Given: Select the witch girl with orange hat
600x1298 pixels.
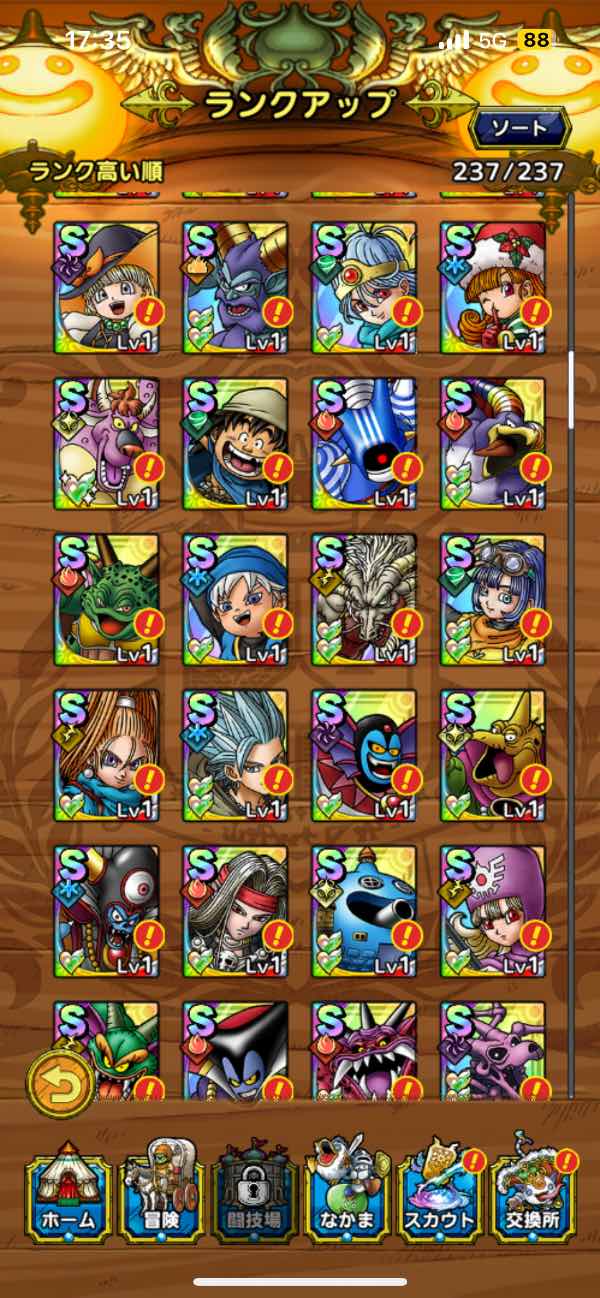Looking at the screenshot, I should coord(107,287).
